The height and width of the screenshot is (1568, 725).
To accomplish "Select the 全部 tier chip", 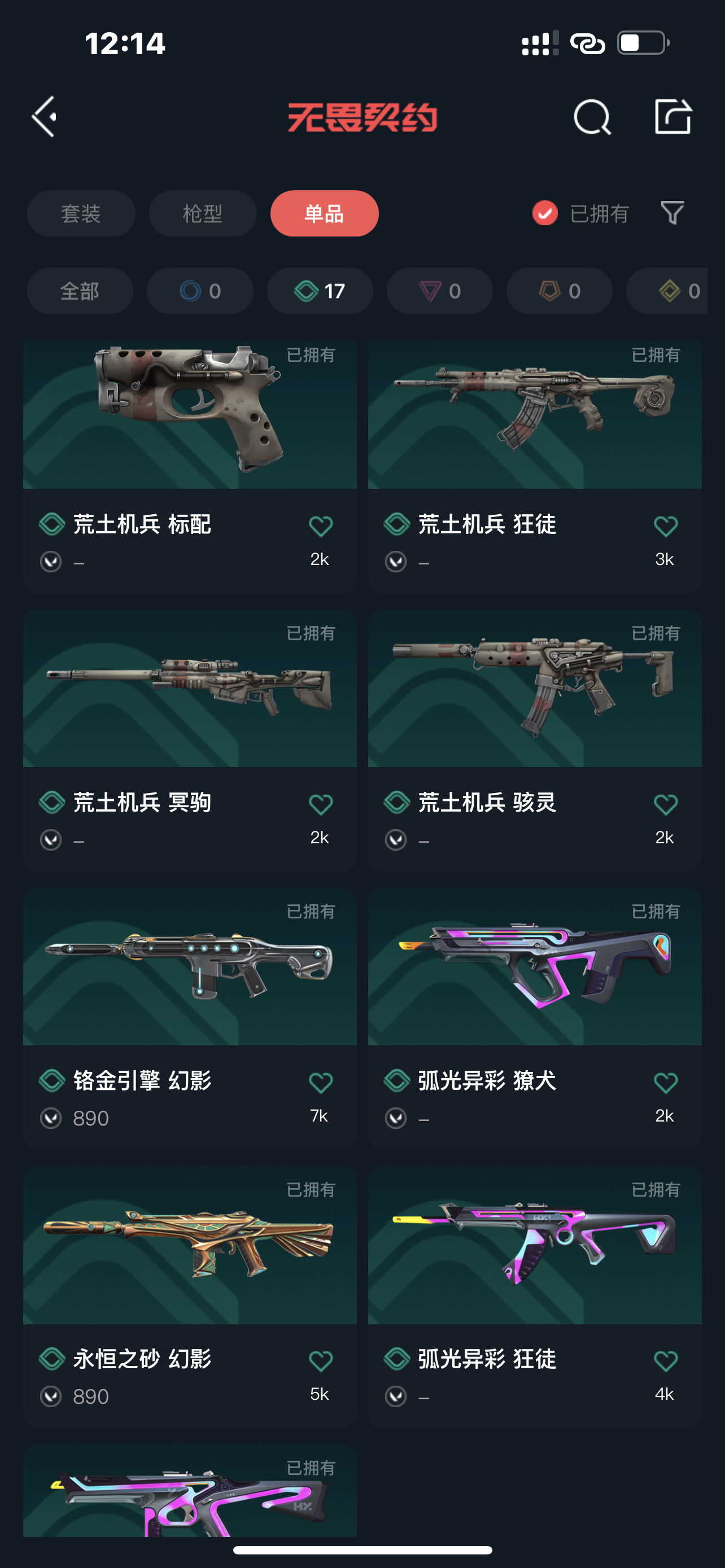I will [80, 291].
